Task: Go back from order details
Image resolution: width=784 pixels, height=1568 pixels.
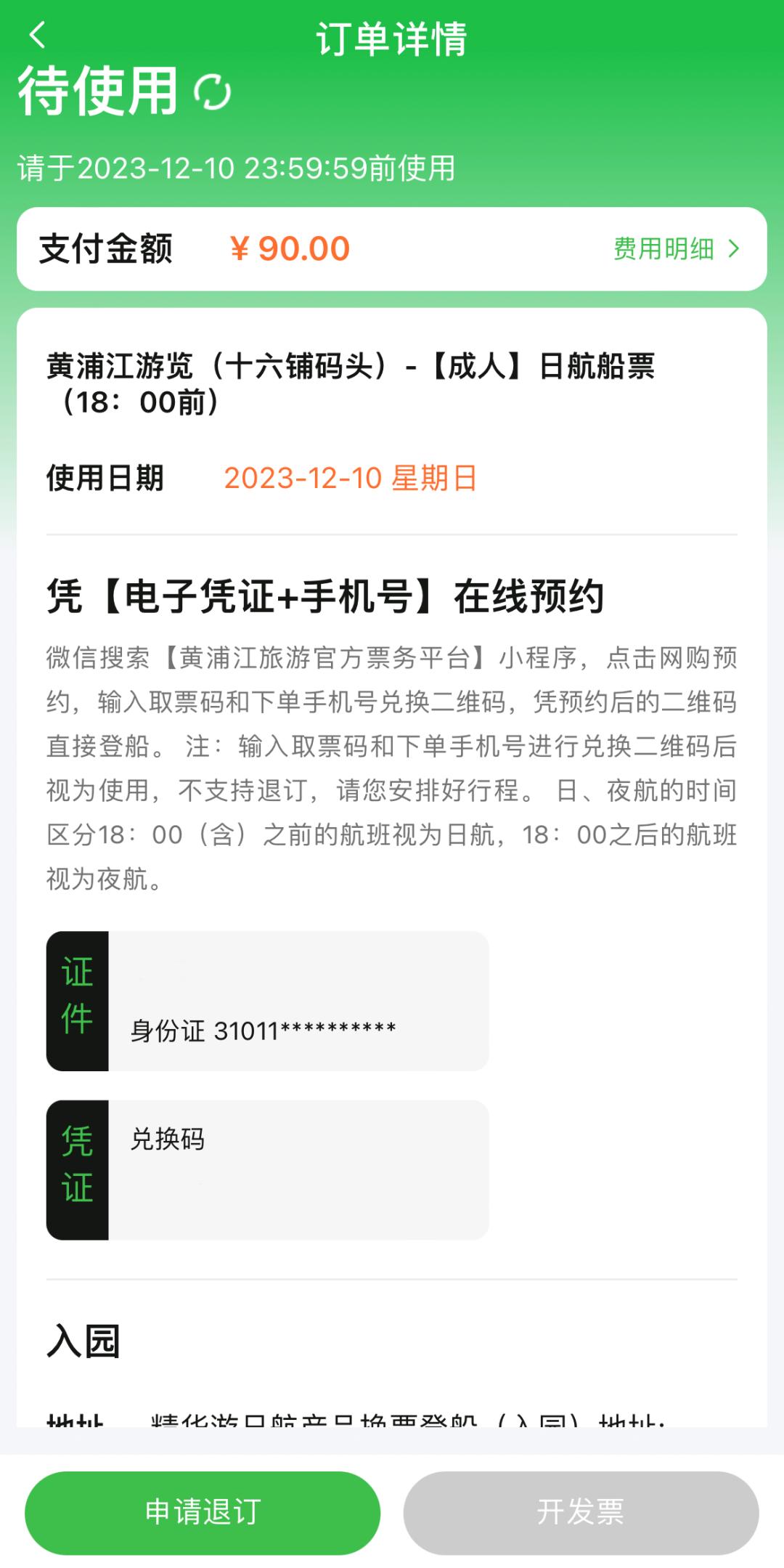Action: coord(38,35)
